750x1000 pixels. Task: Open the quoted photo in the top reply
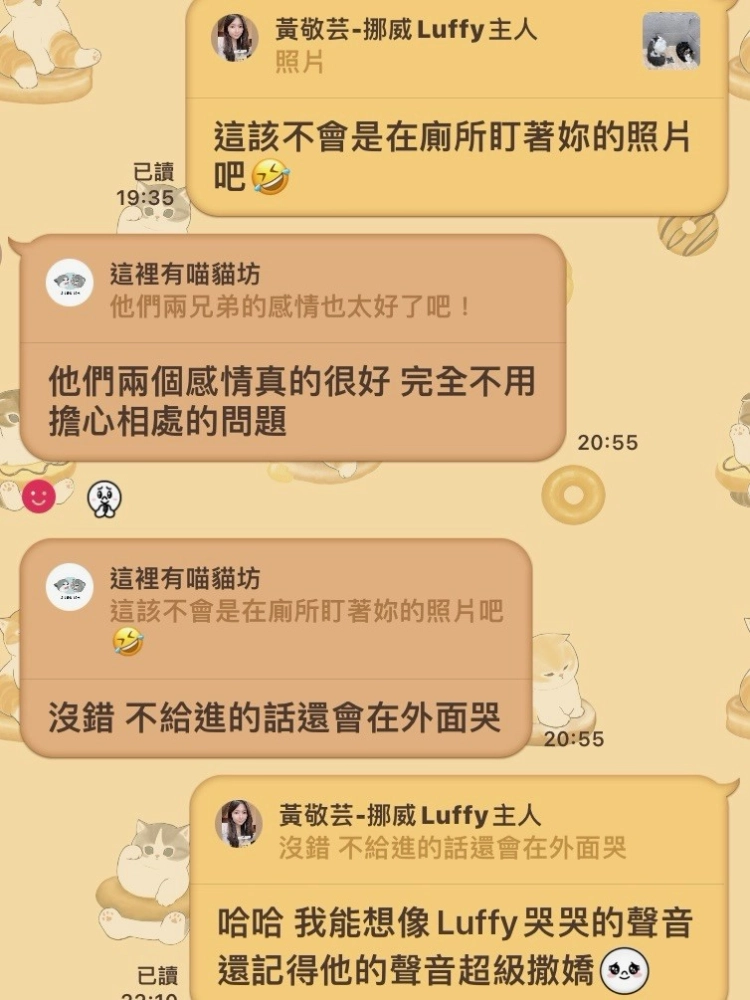[670, 41]
